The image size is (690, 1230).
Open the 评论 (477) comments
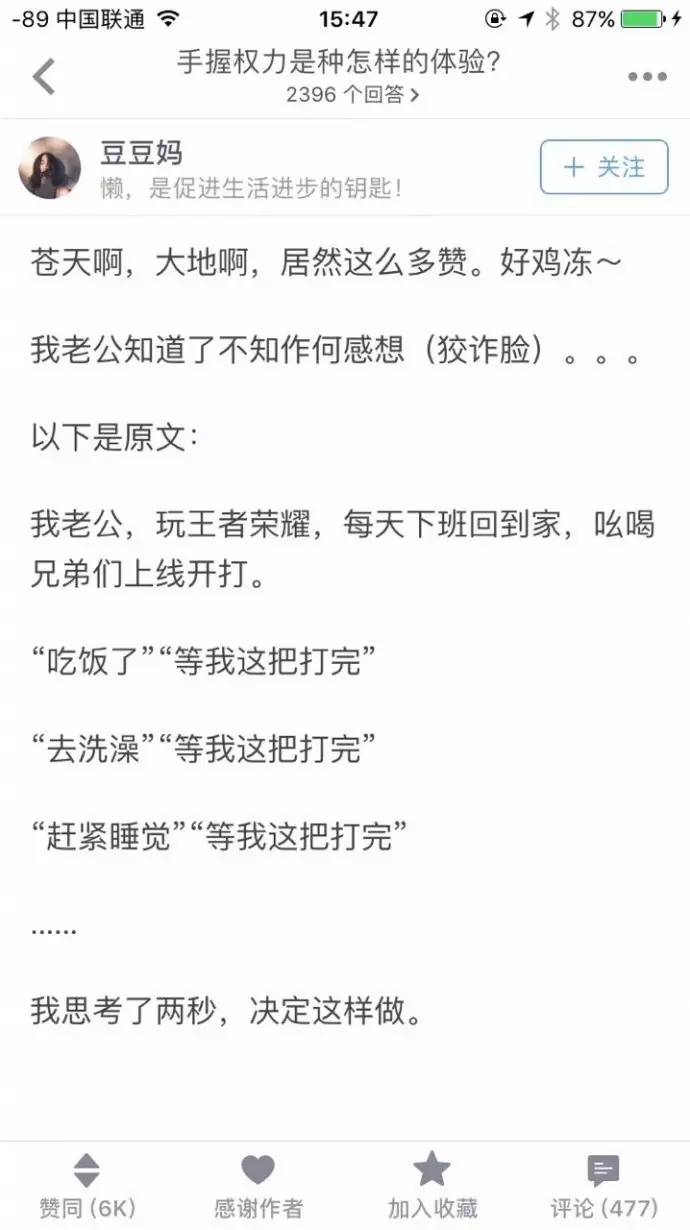pos(604,1185)
